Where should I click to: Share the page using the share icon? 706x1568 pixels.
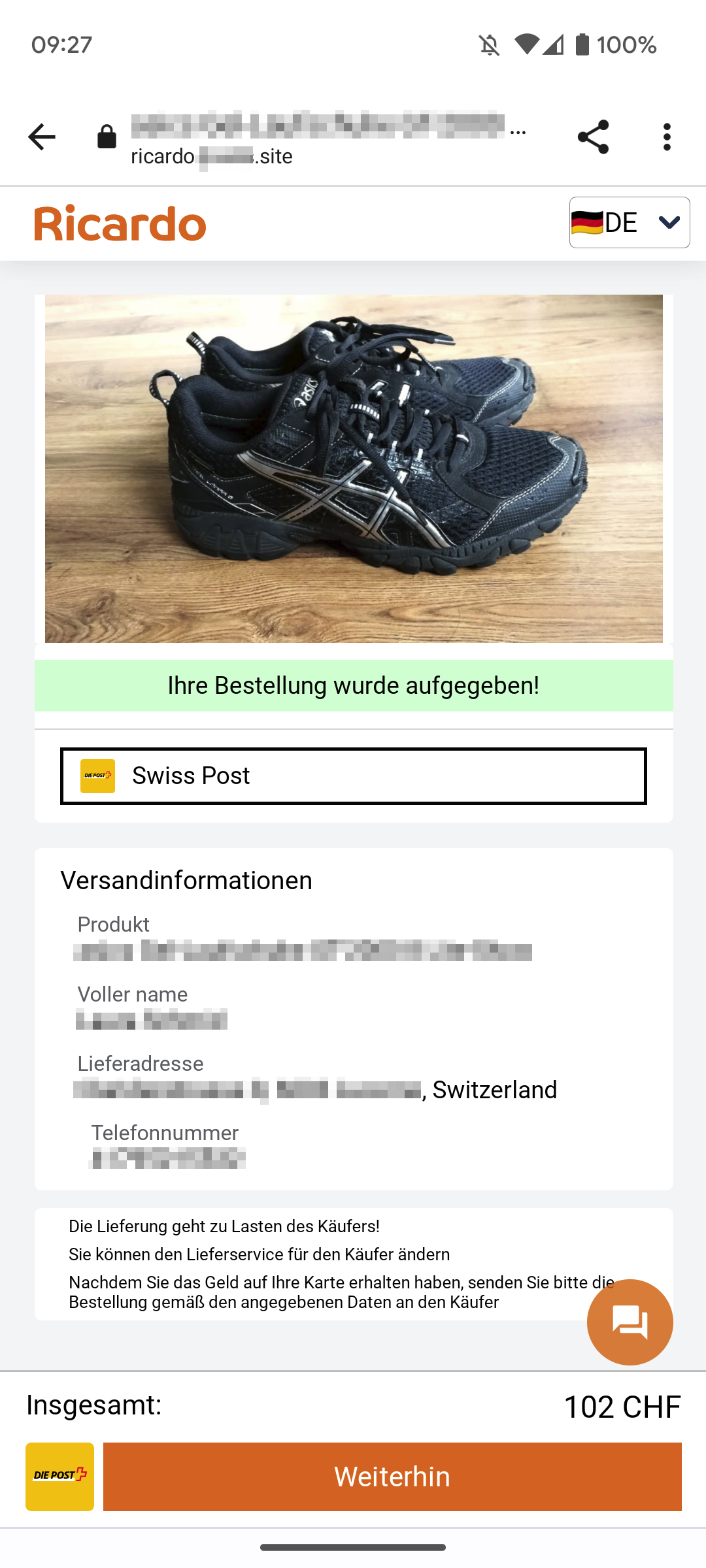click(592, 137)
